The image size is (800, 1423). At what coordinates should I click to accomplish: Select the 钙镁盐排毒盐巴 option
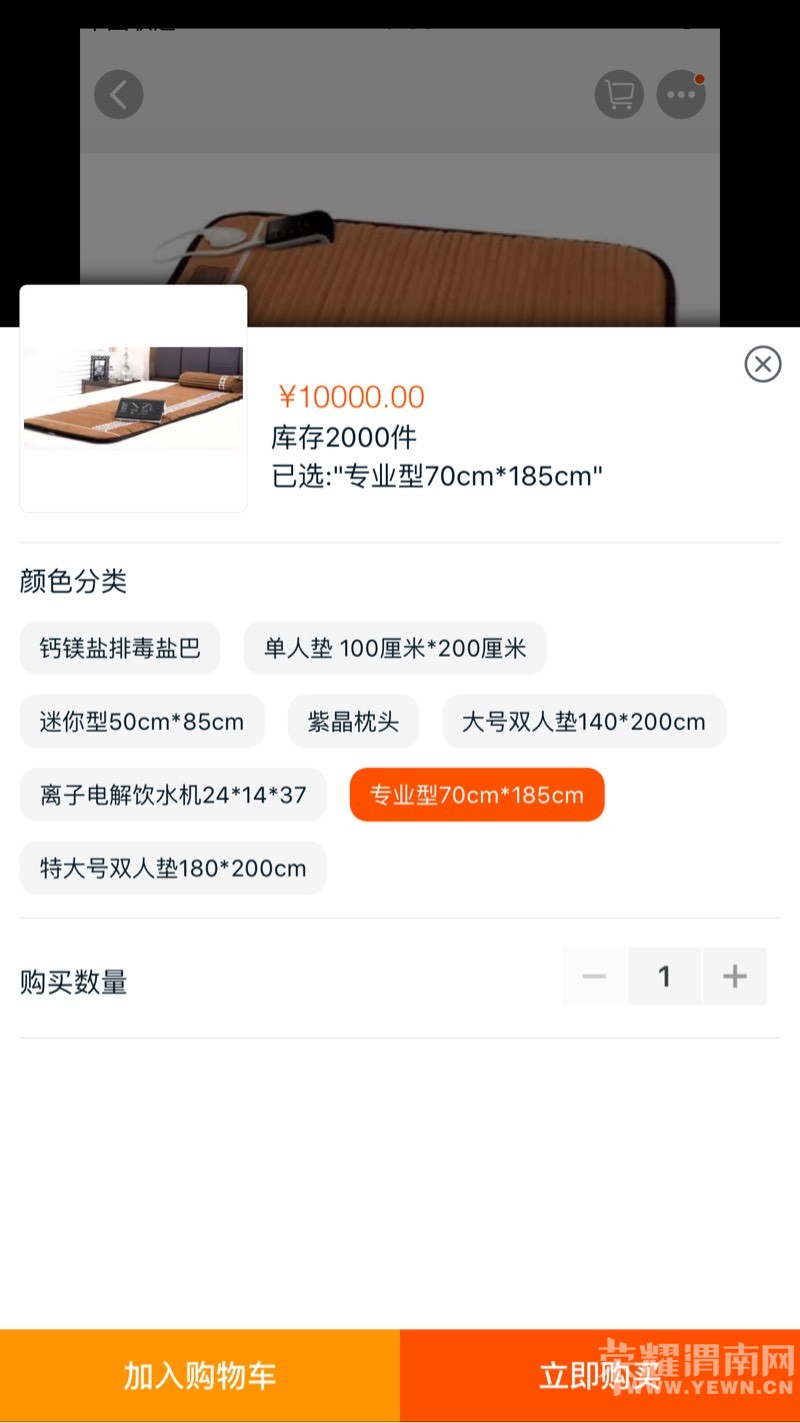120,648
